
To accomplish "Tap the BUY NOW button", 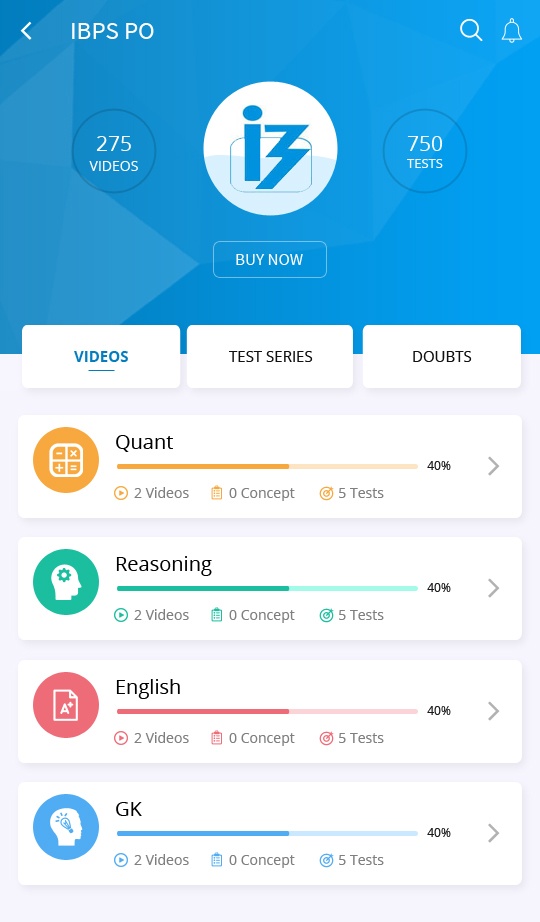I will pos(269,259).
